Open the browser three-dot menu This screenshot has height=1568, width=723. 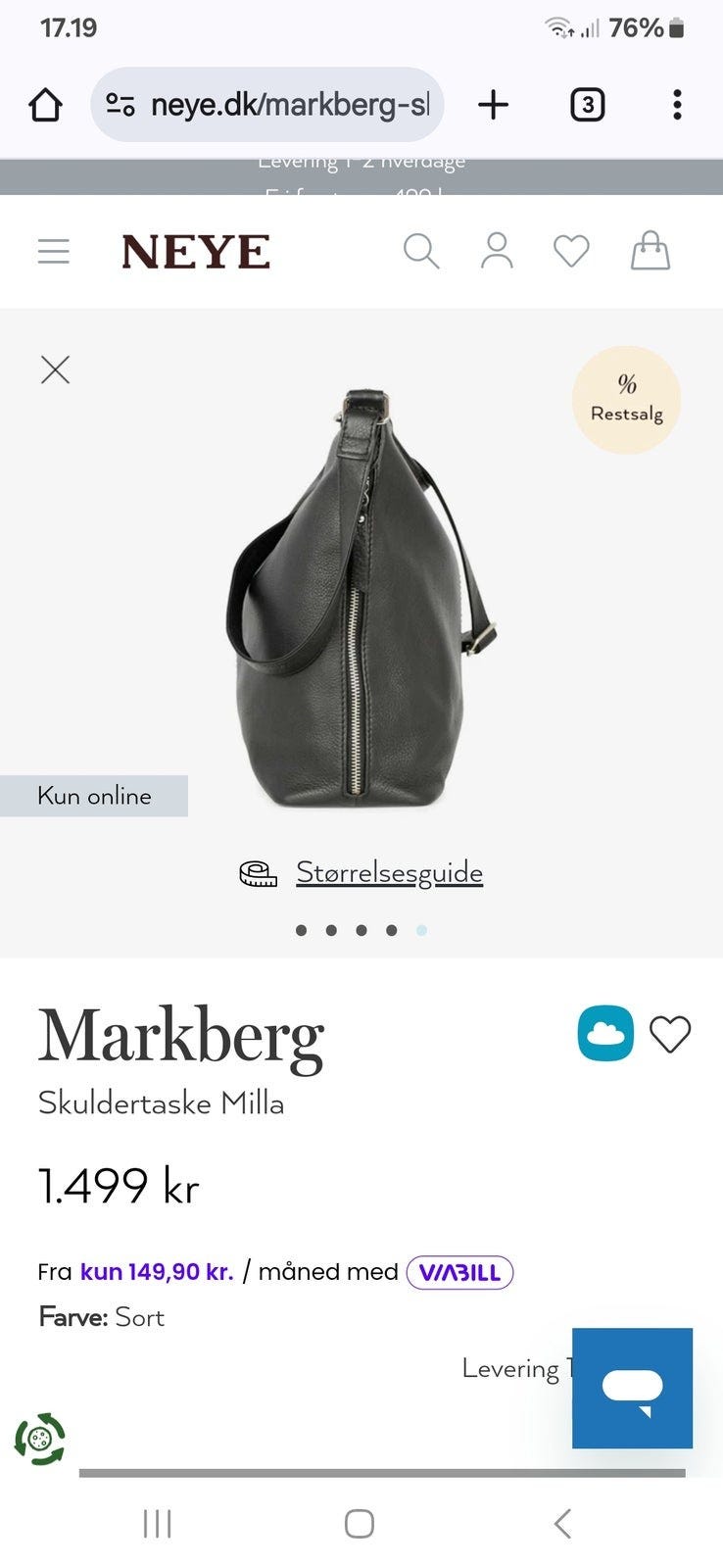677,104
